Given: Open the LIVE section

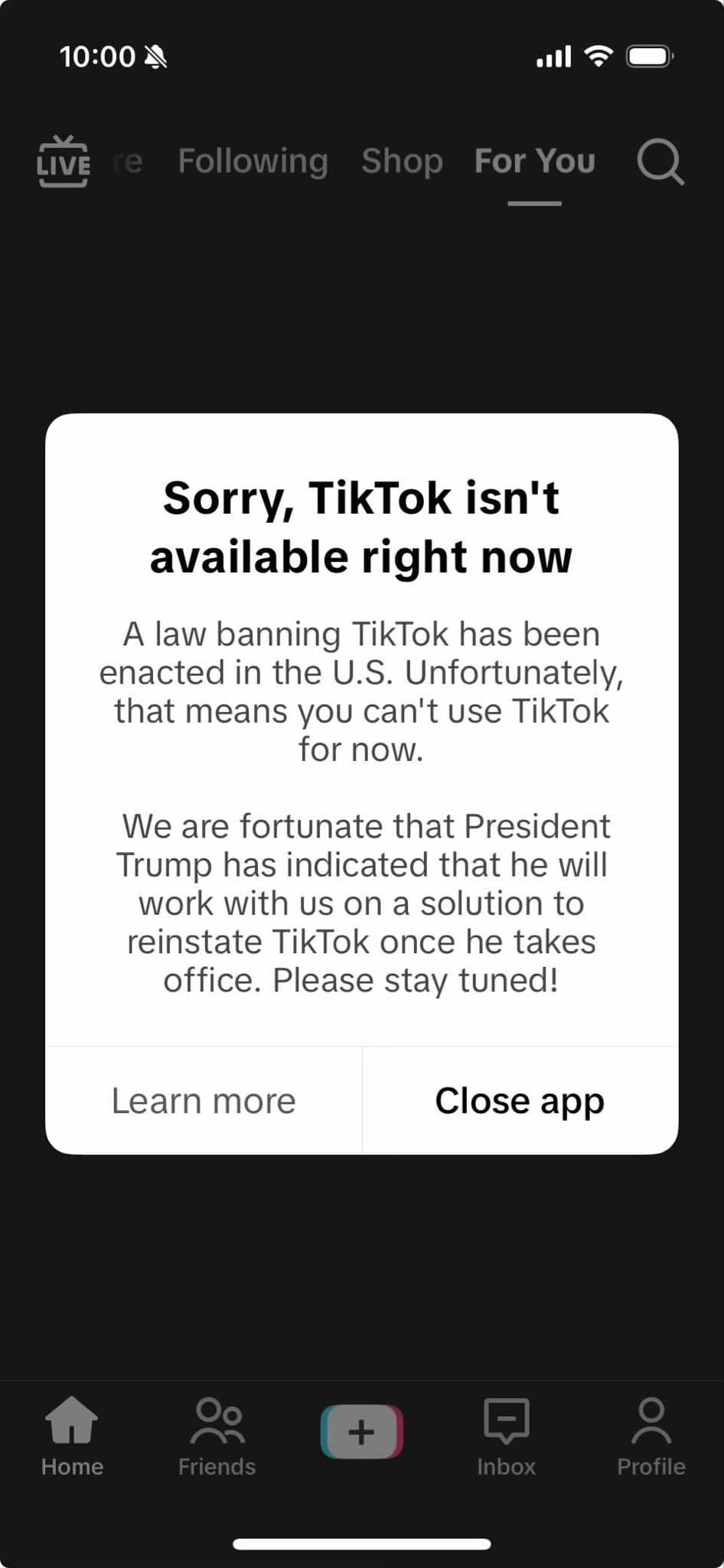Looking at the screenshot, I should coord(64,162).
